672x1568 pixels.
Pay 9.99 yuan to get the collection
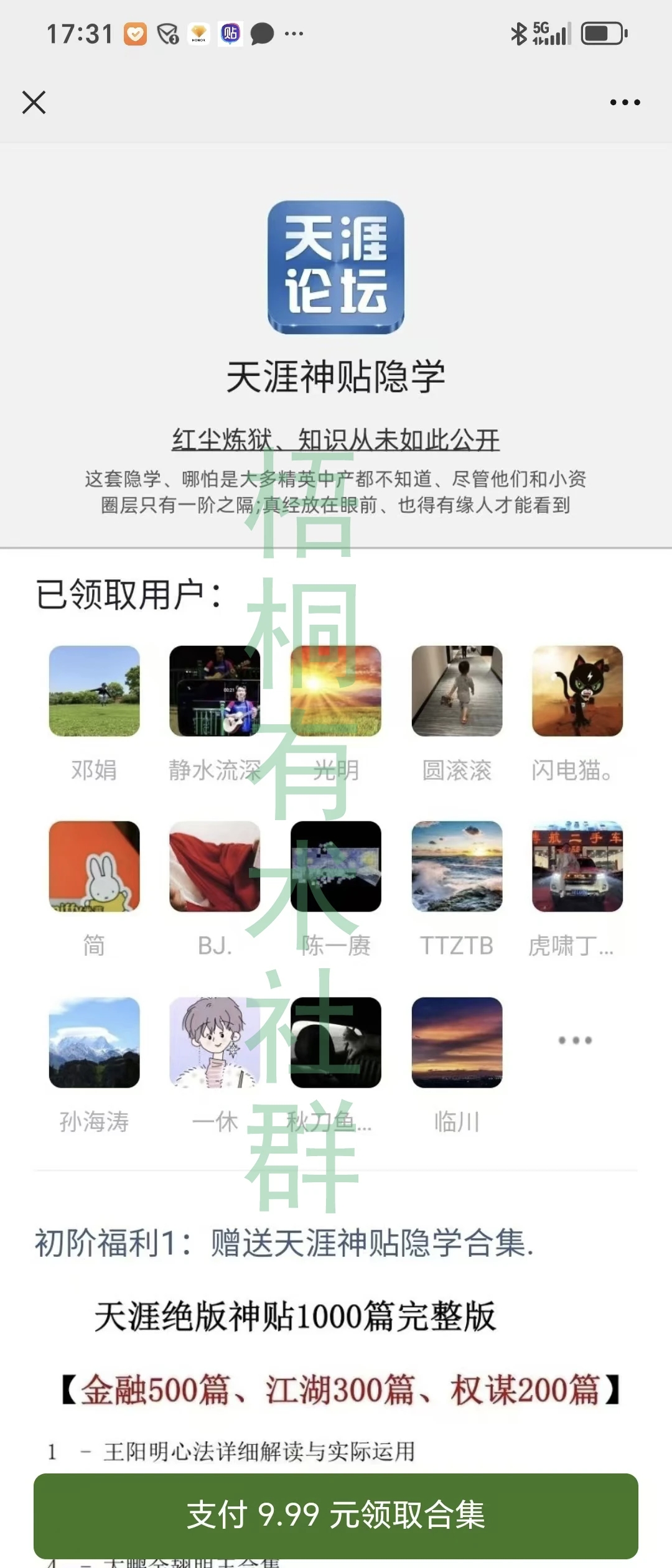click(x=336, y=1514)
